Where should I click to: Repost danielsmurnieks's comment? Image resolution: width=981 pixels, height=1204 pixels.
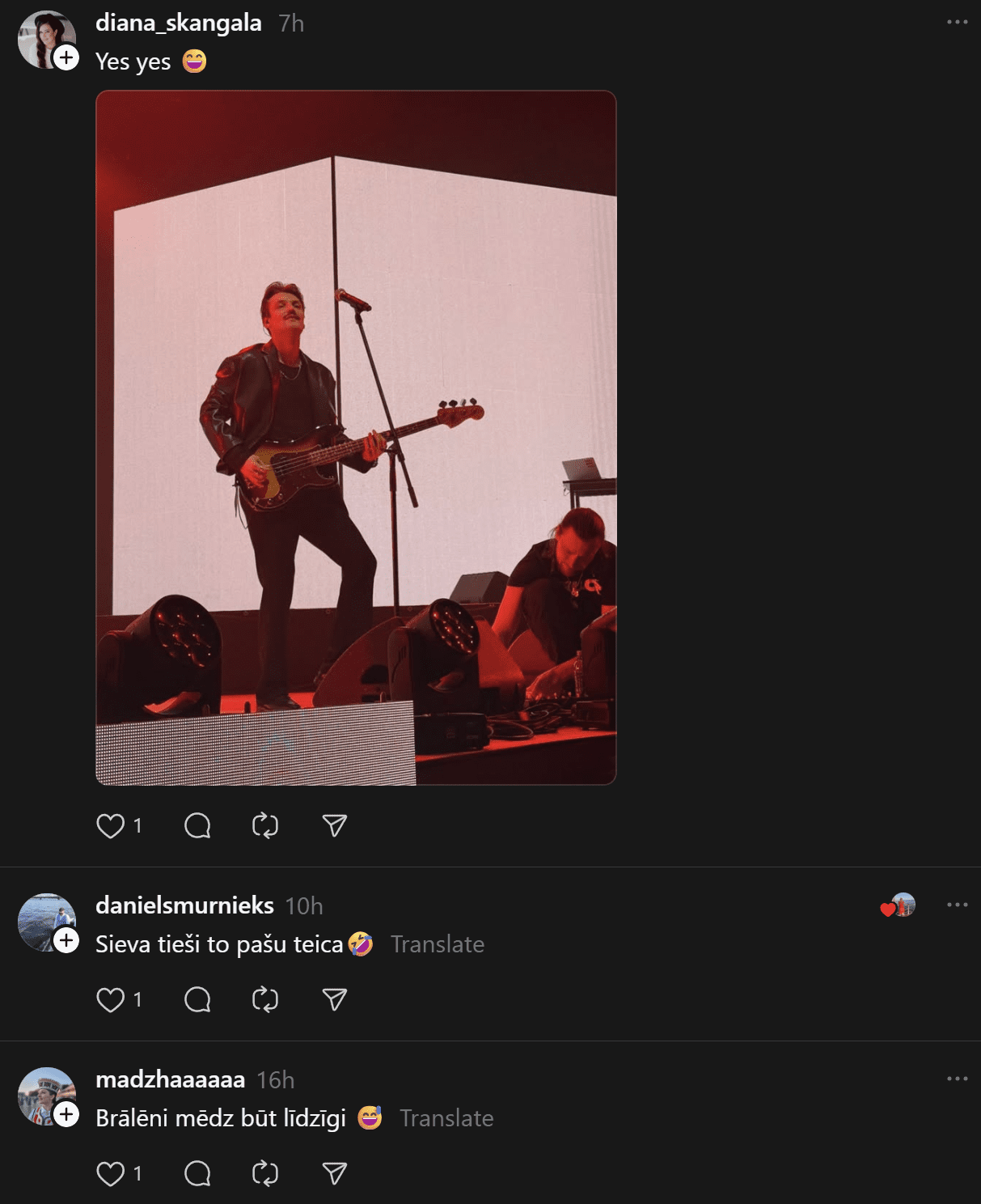pos(265,1000)
